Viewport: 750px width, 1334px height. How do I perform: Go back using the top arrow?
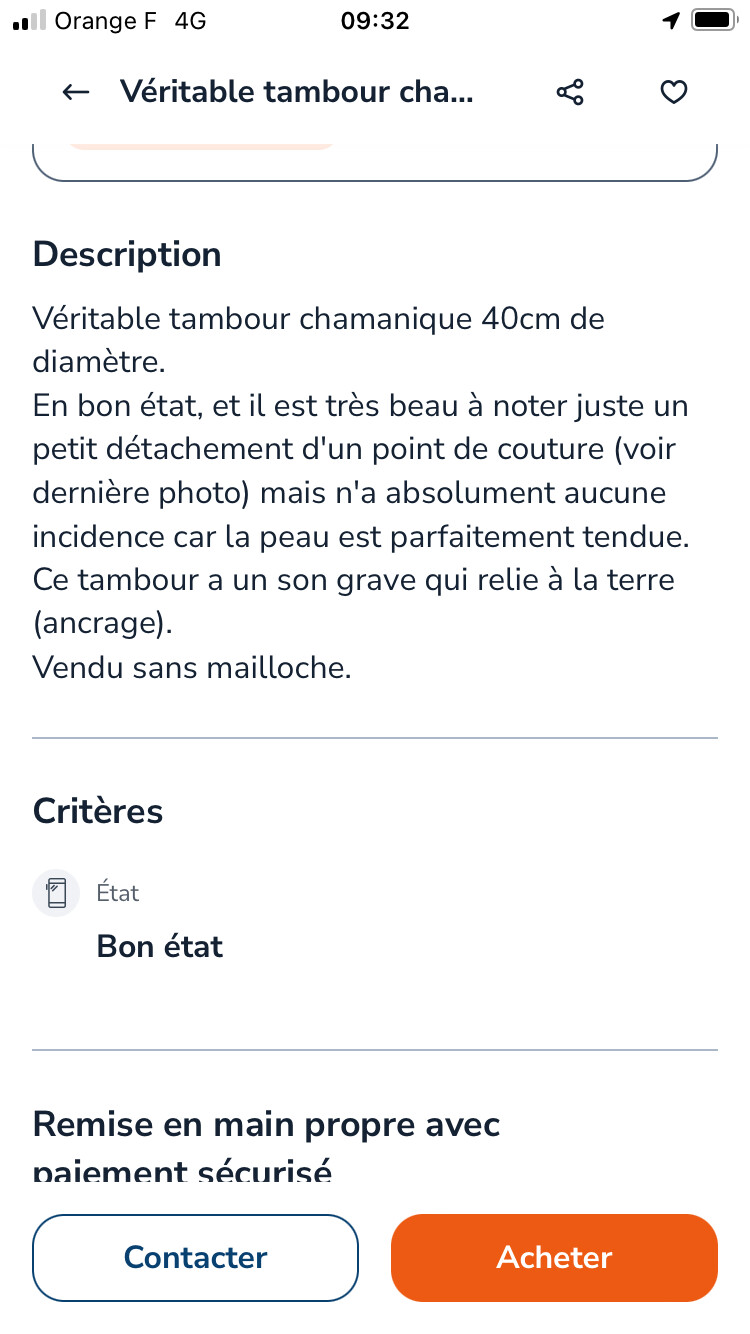(76, 93)
